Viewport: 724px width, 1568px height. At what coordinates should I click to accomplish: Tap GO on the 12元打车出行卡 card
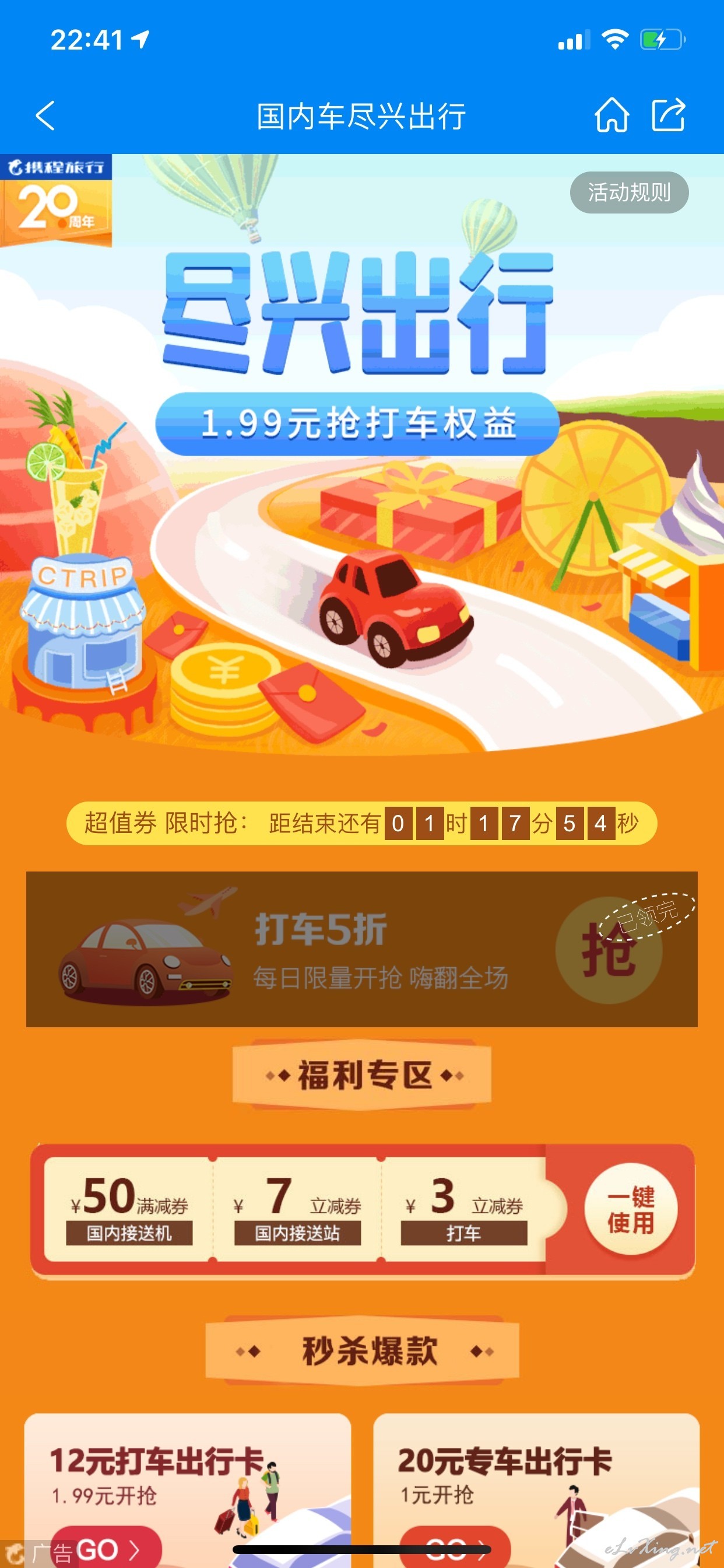[107, 1549]
